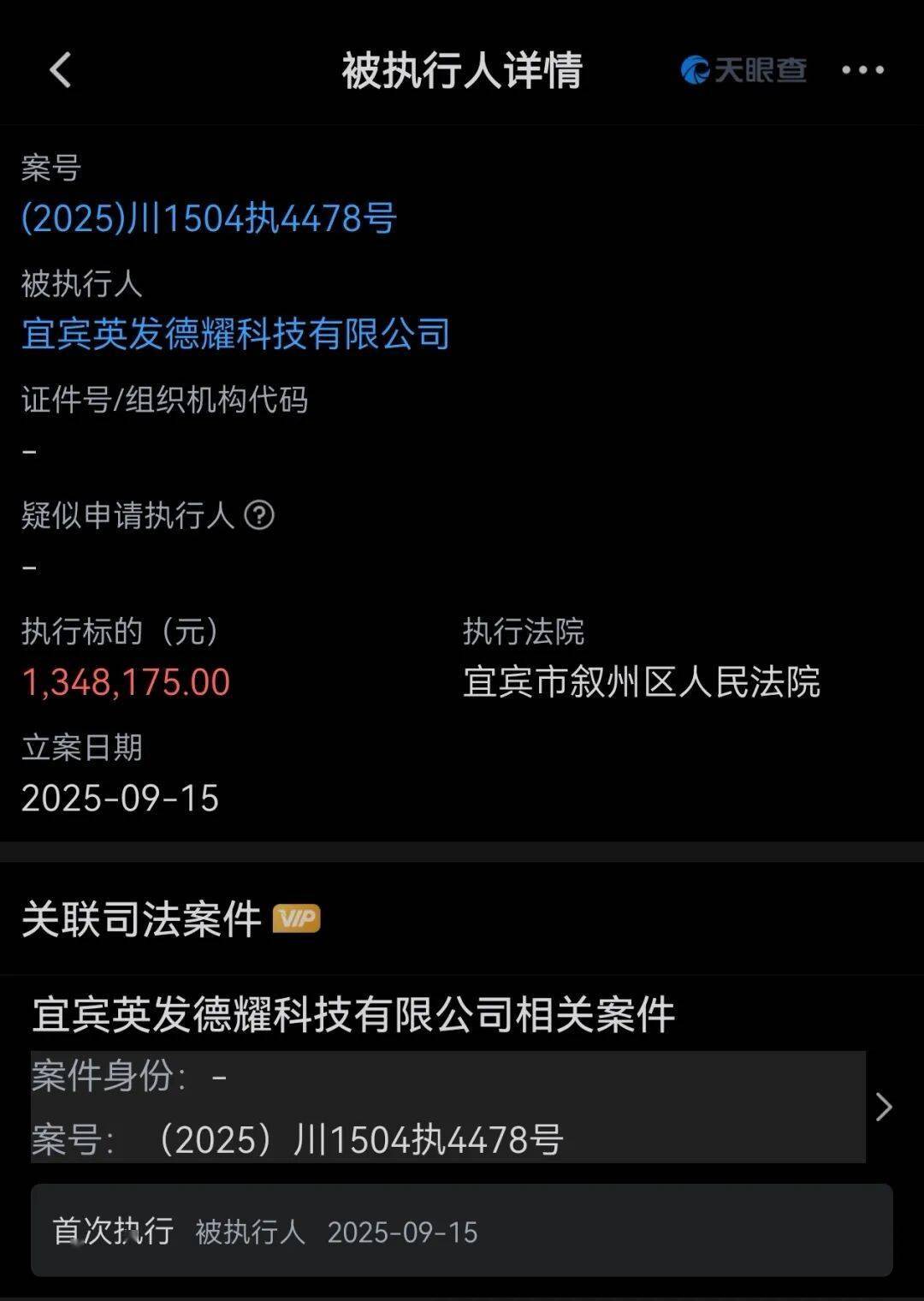Go back from the 被执行人详情 page
This screenshot has height=1301, width=924.
point(60,70)
